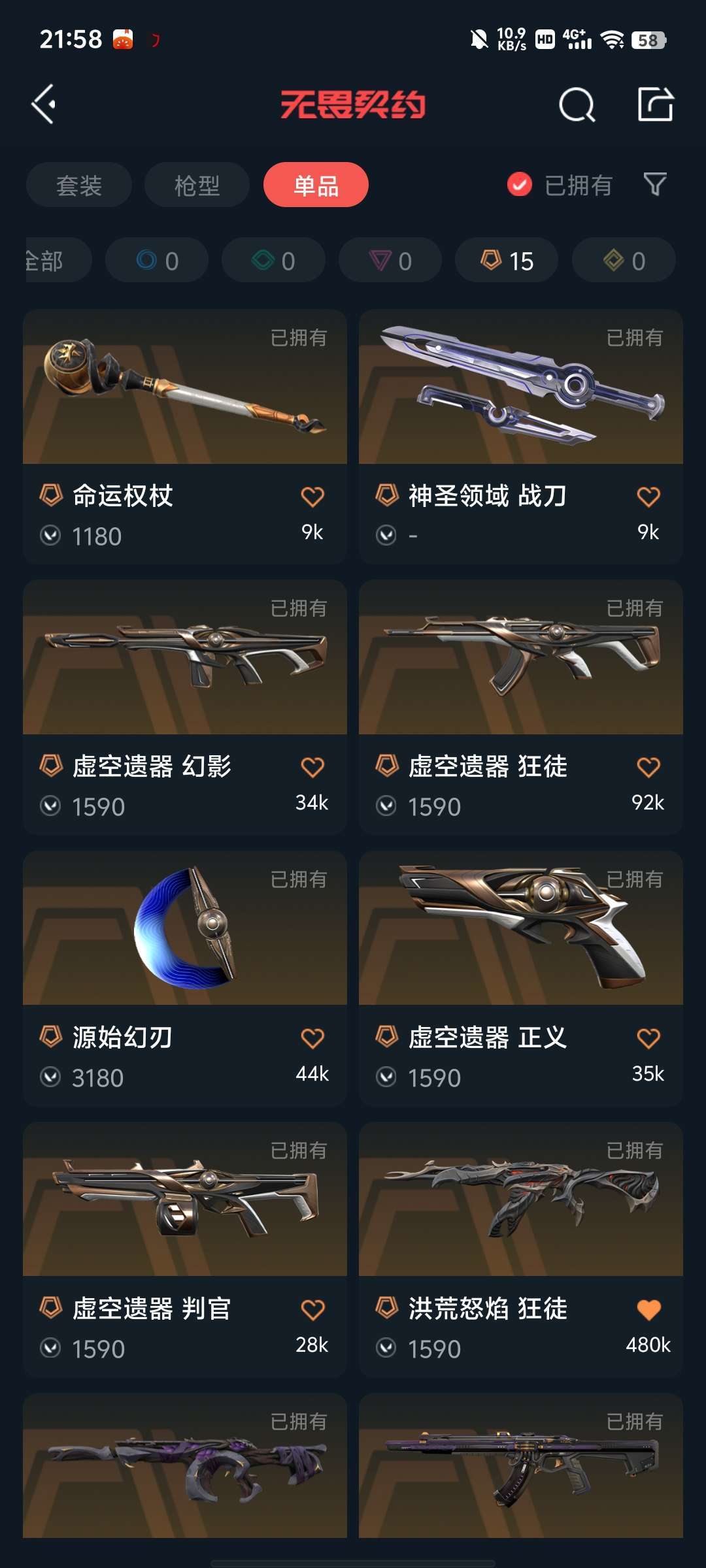Select the green tier chip showing 0
The image size is (706, 1568).
pyautogui.click(x=273, y=261)
